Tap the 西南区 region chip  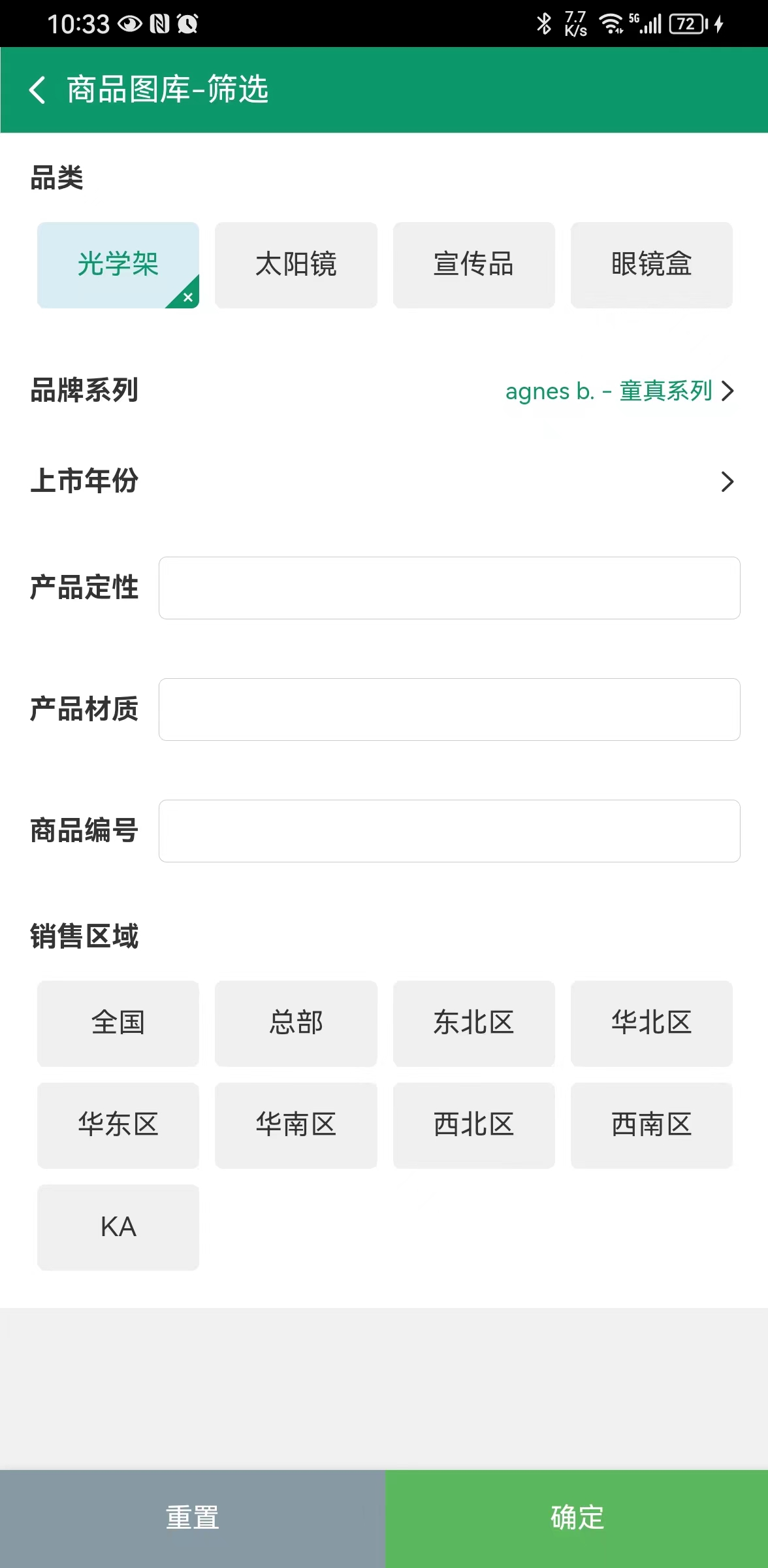(x=651, y=1125)
